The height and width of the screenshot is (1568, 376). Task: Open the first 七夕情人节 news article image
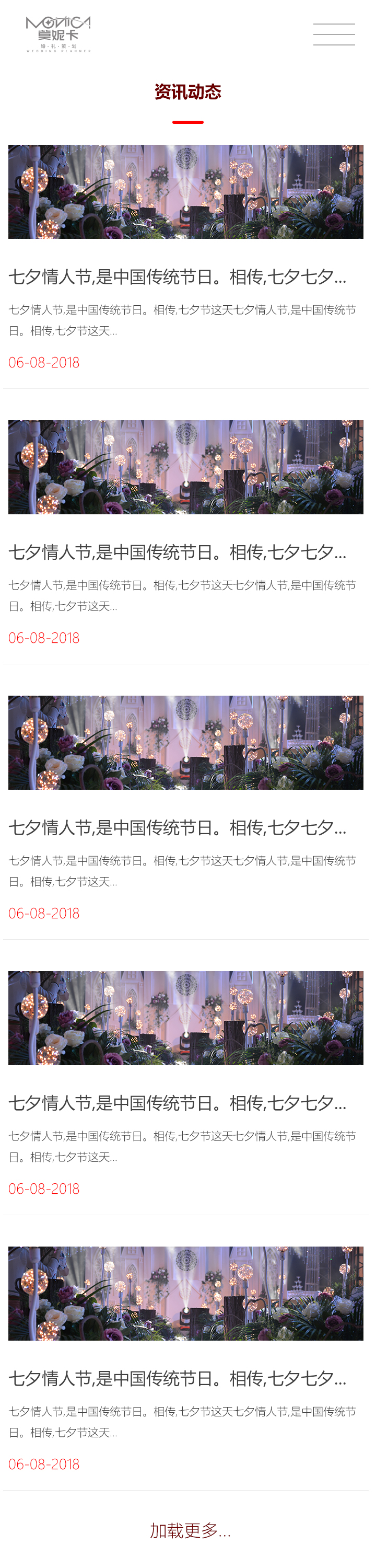click(x=185, y=192)
